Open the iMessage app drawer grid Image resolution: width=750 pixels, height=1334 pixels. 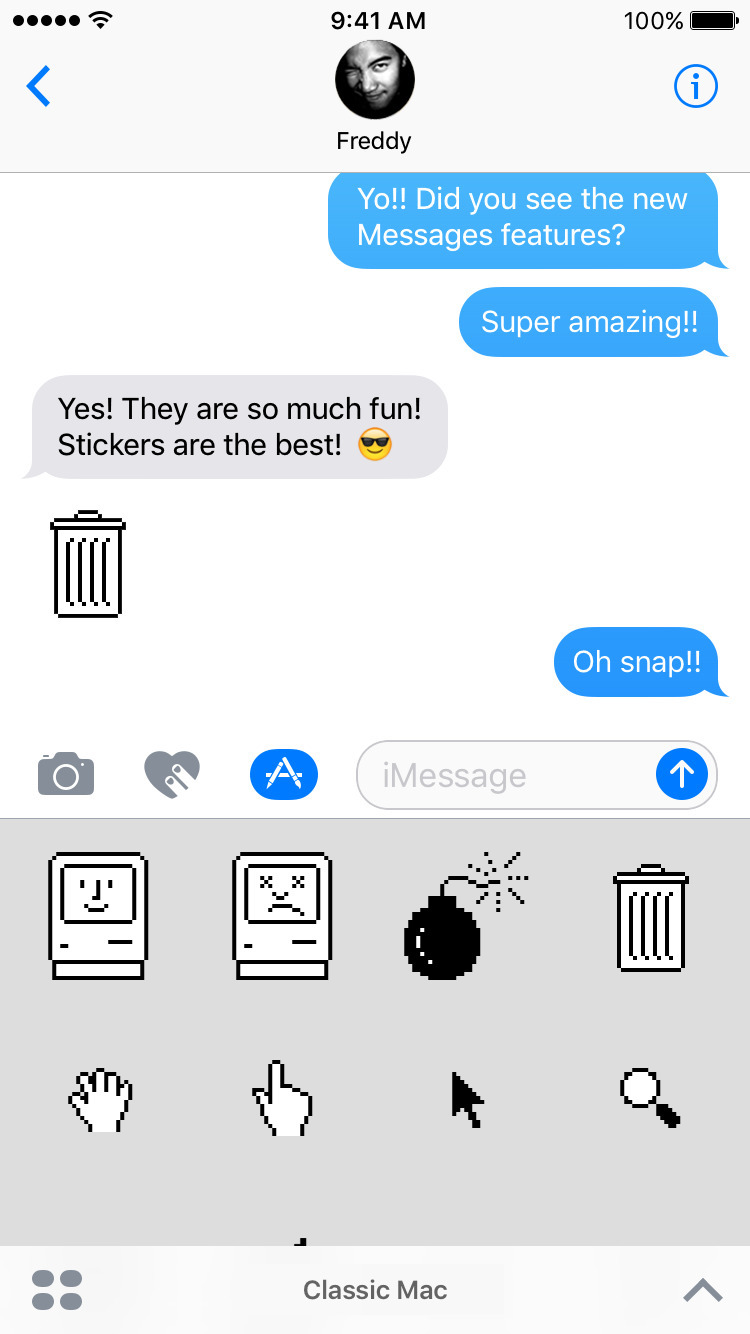click(x=57, y=1290)
